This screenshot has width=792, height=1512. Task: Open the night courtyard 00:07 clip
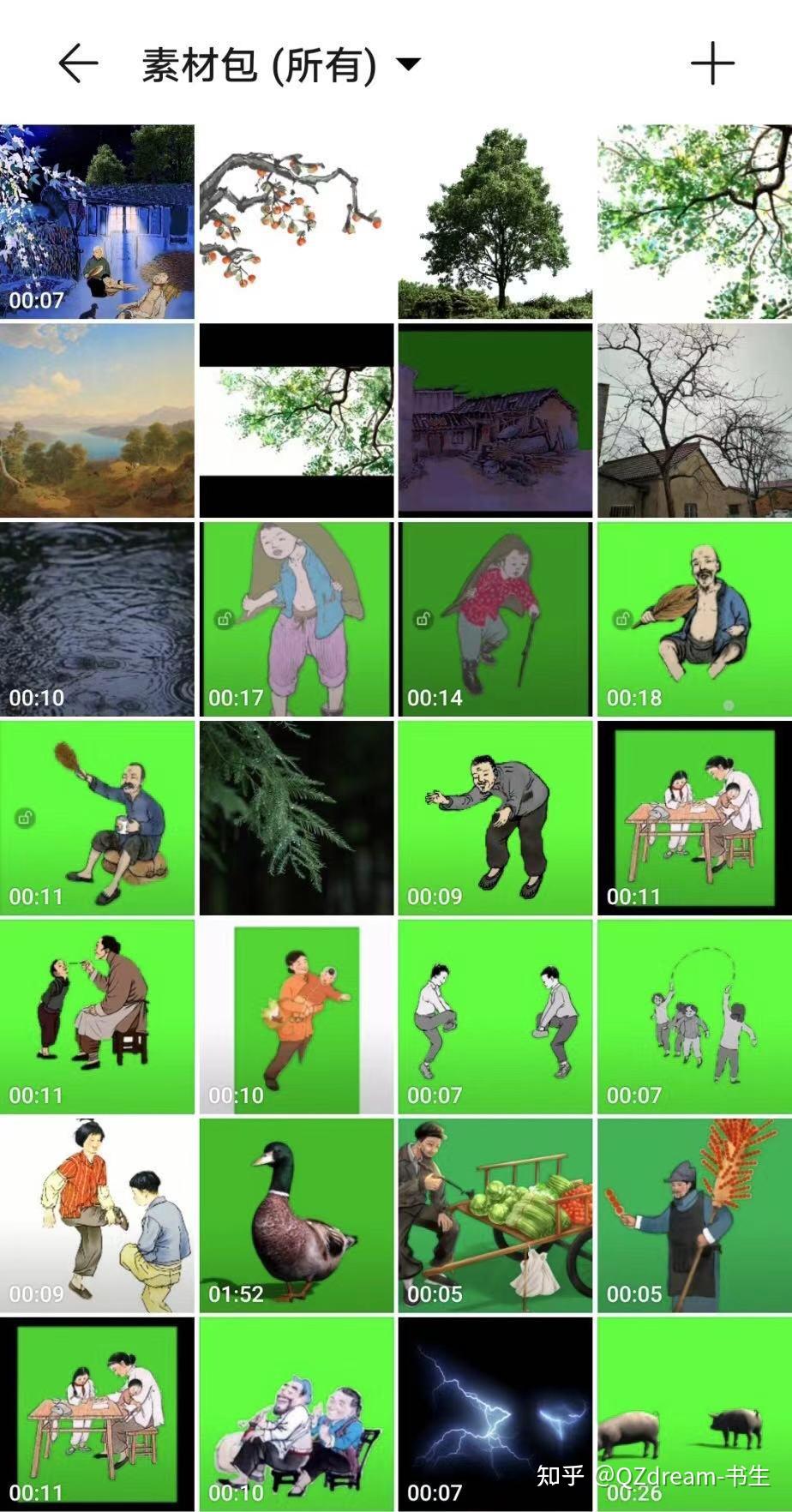click(x=97, y=222)
